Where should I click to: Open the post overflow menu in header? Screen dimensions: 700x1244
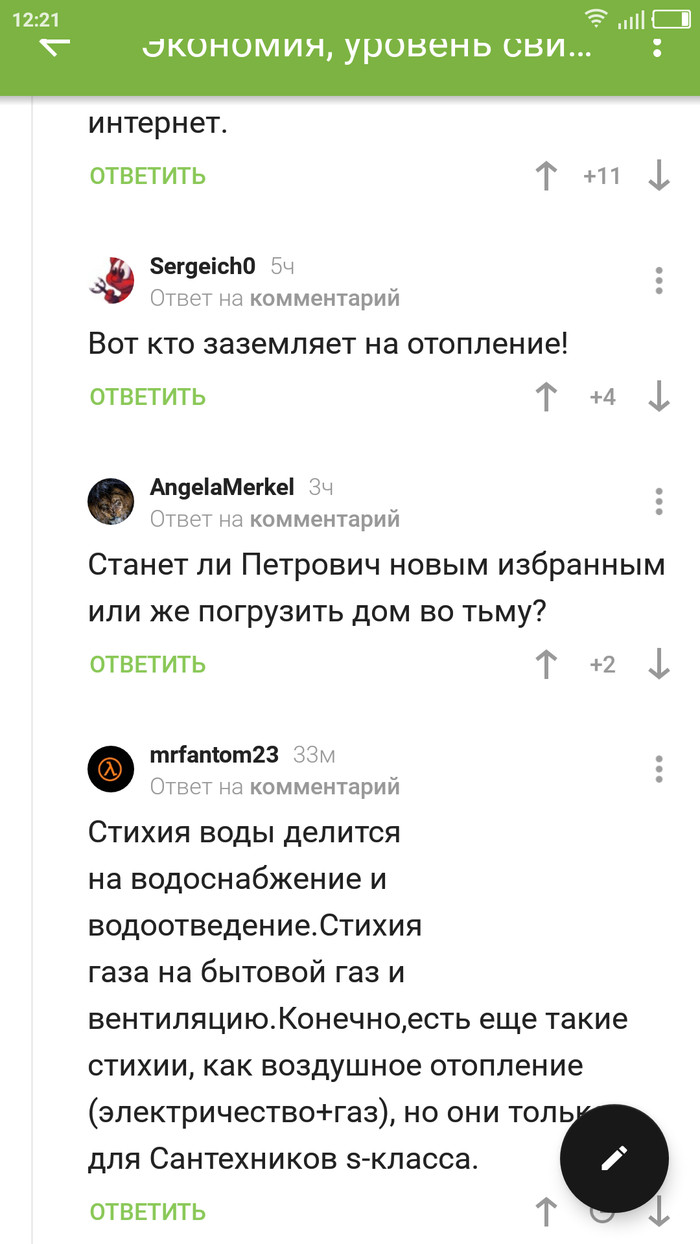(657, 45)
